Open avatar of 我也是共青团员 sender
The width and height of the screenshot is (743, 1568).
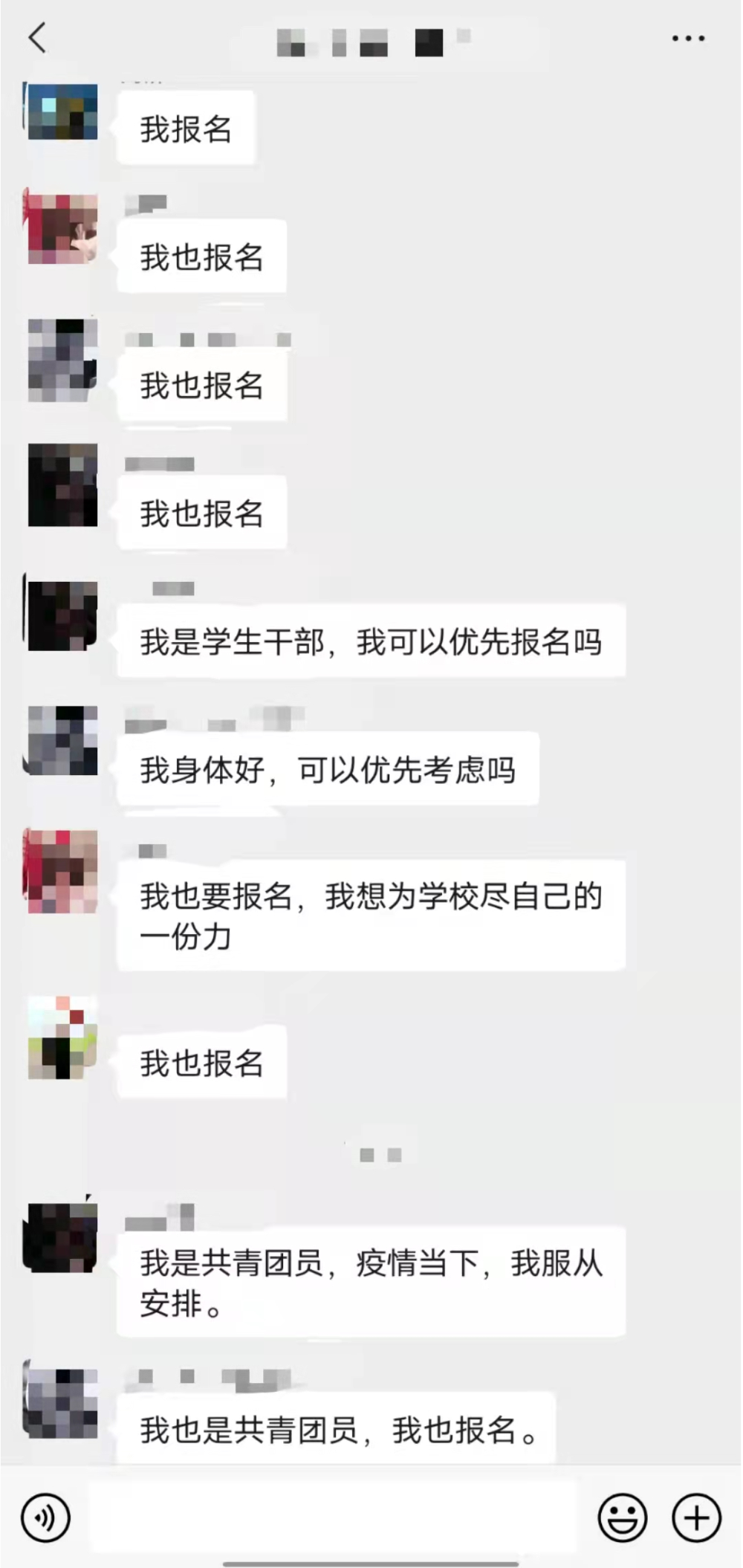[x=62, y=1402]
